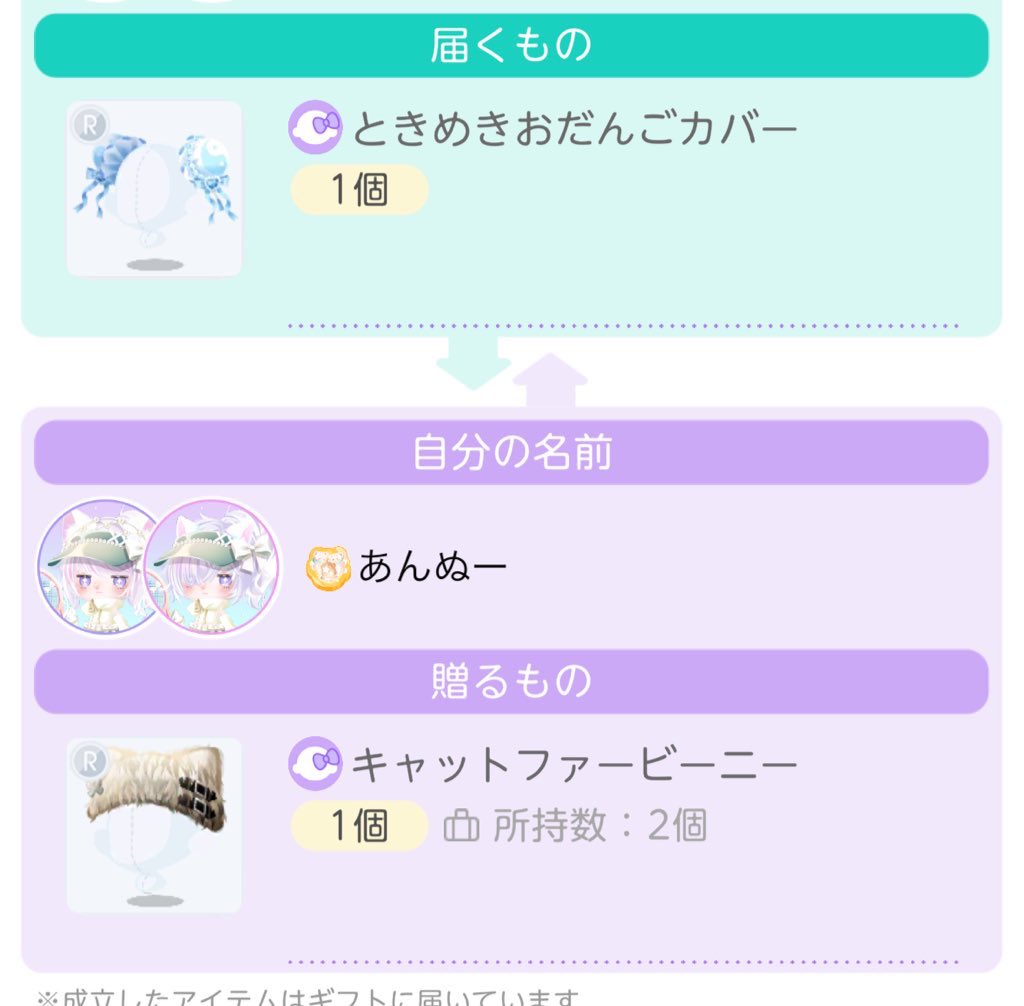1024x1006 pixels.
Task: Open the ときめきおだんごカバー item image
Action: tap(154, 189)
